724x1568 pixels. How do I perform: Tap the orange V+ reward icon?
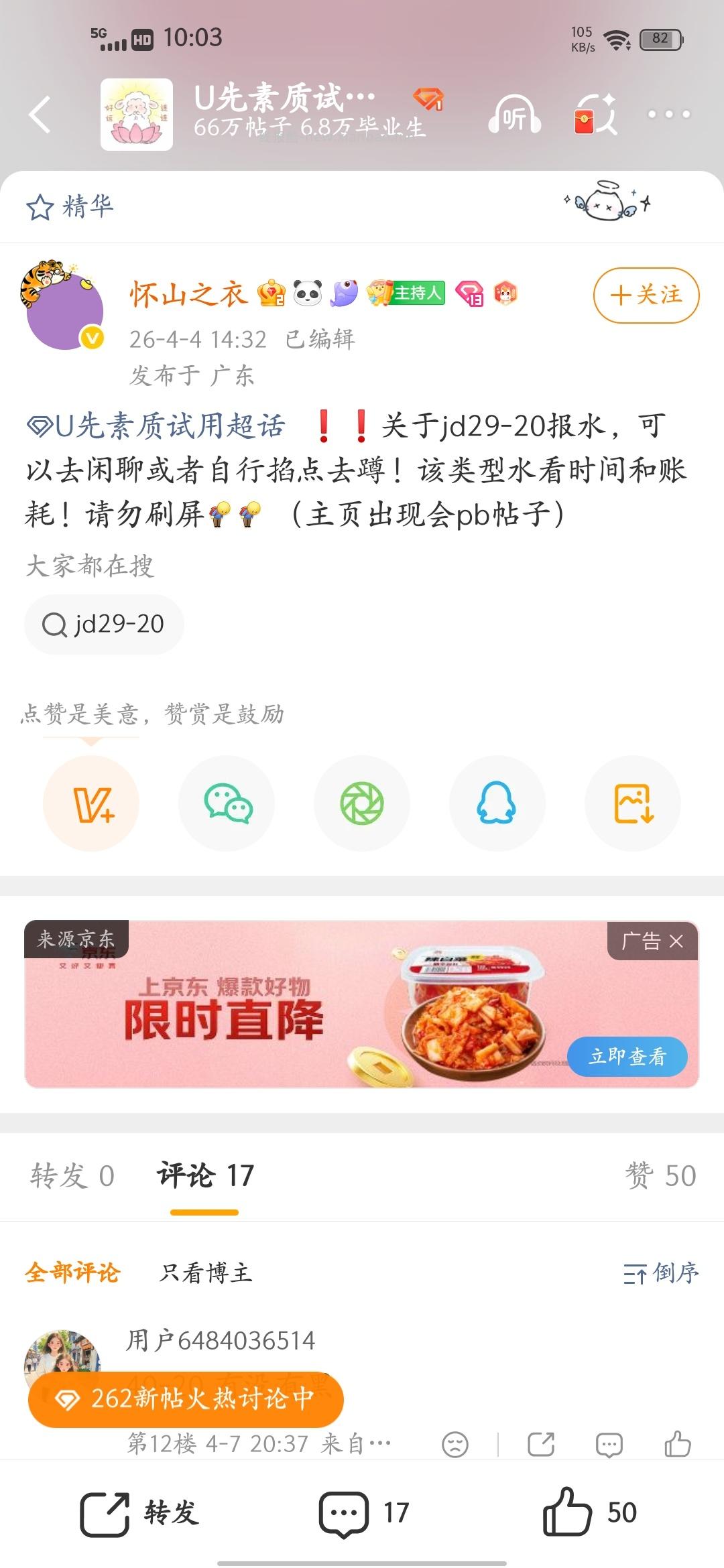pyautogui.click(x=91, y=803)
